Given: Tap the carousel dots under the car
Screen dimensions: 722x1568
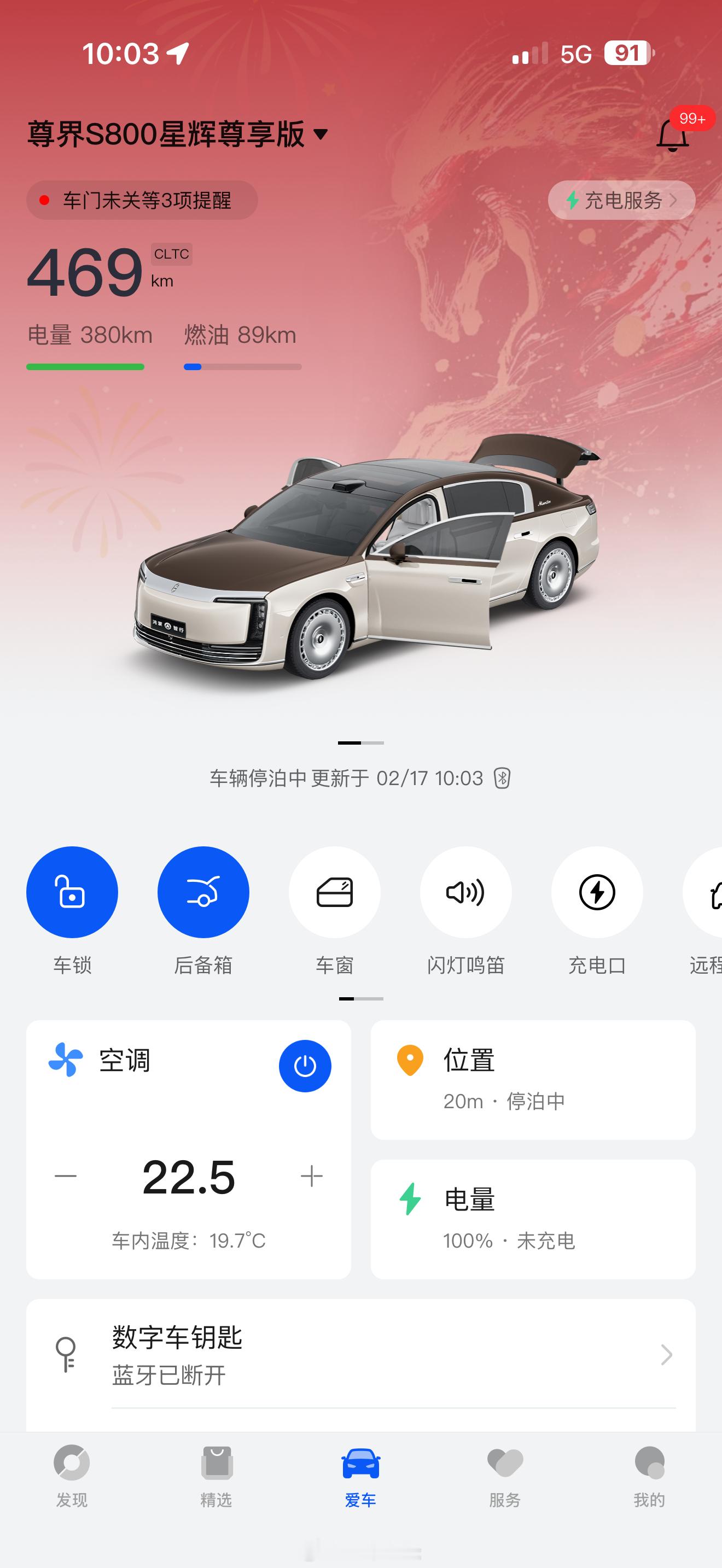Looking at the screenshot, I should [361, 743].
